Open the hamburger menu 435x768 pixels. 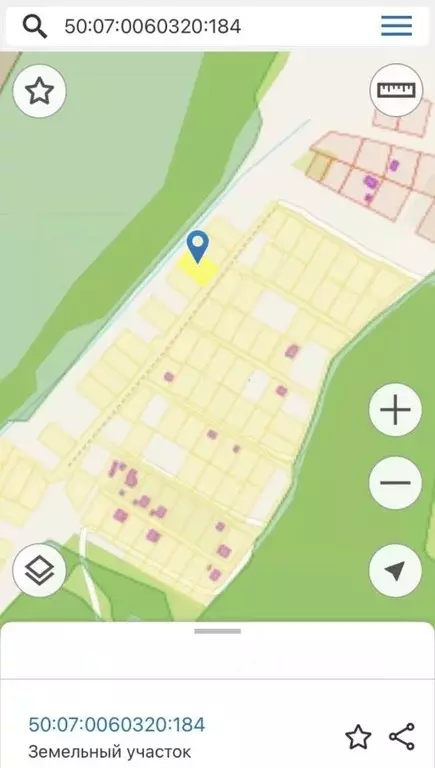coord(397,26)
